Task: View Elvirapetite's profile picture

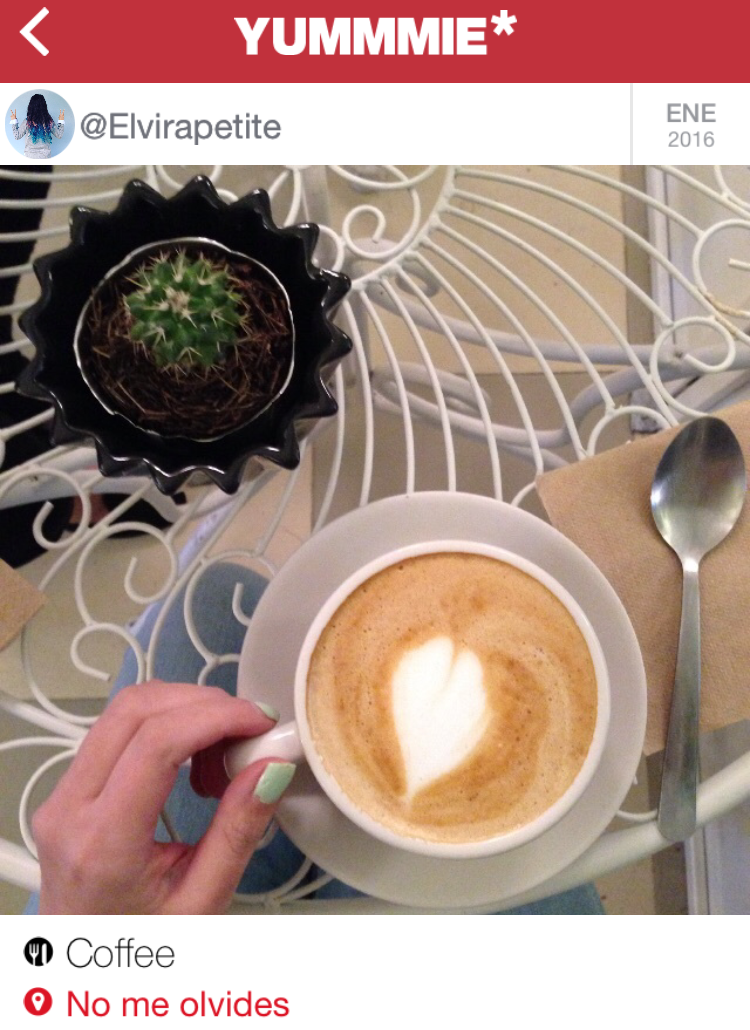Action: [x=40, y=125]
